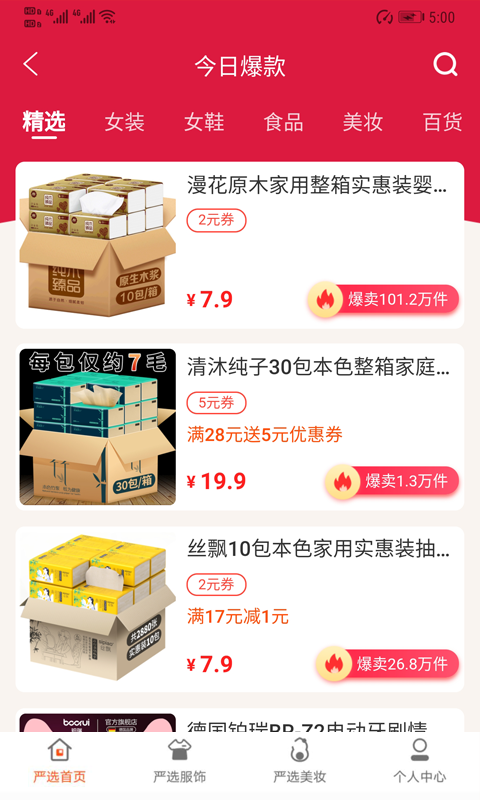480x800 pixels.
Task: Switch to the 女装 tab
Action: click(x=124, y=122)
